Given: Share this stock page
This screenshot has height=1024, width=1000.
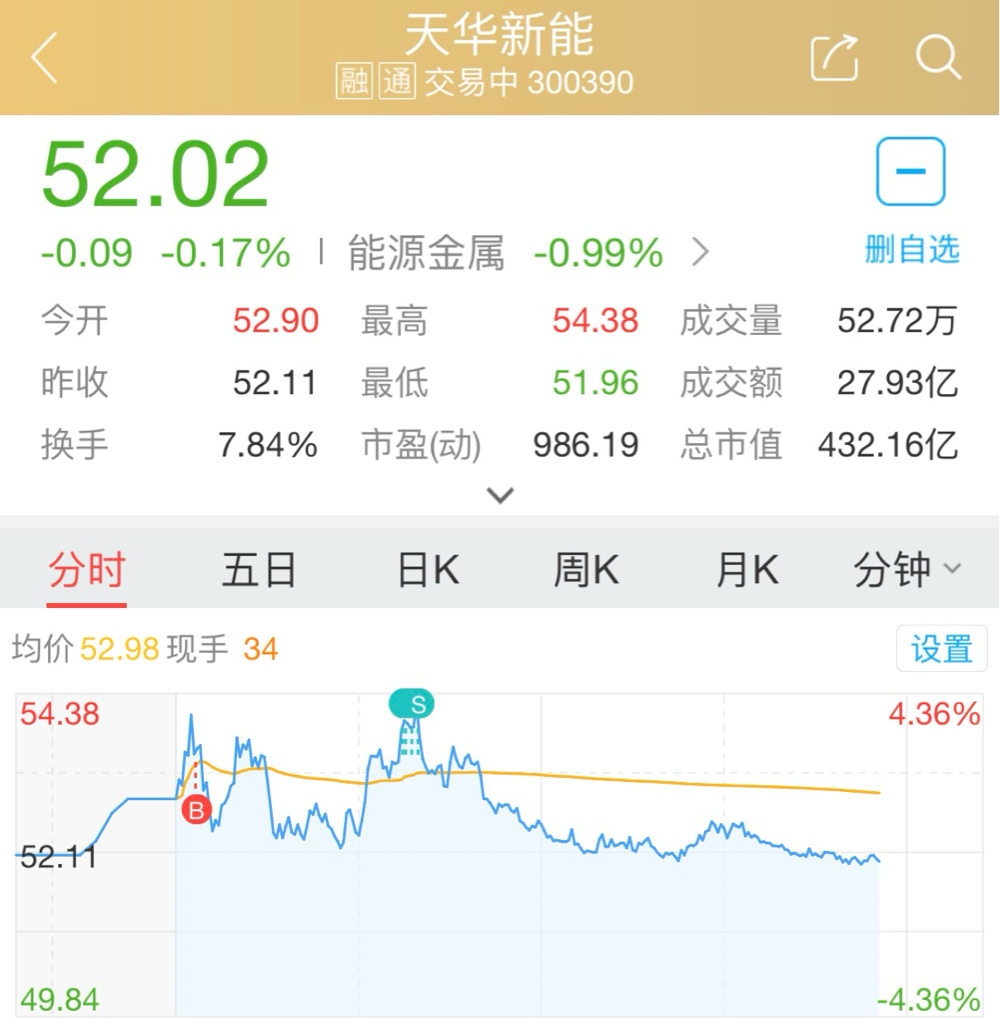Looking at the screenshot, I should pos(833,57).
